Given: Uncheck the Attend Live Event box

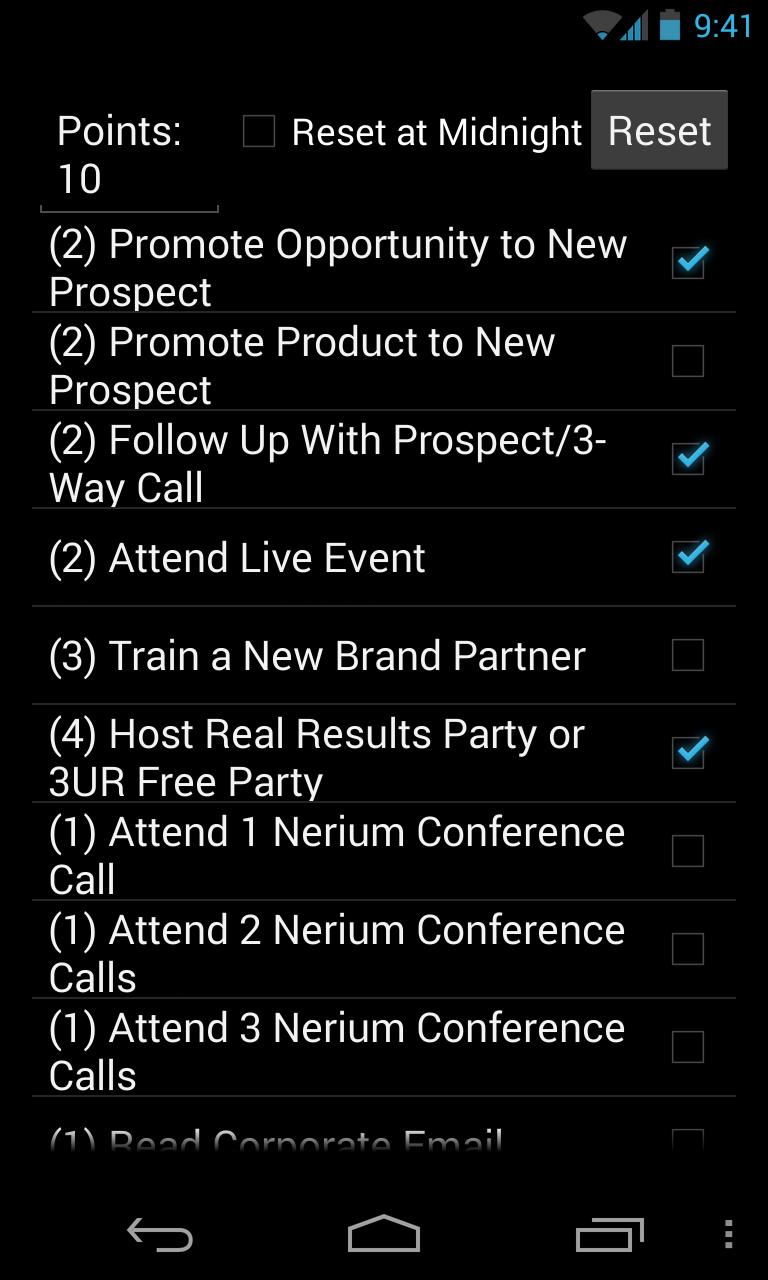Looking at the screenshot, I should pos(688,556).
